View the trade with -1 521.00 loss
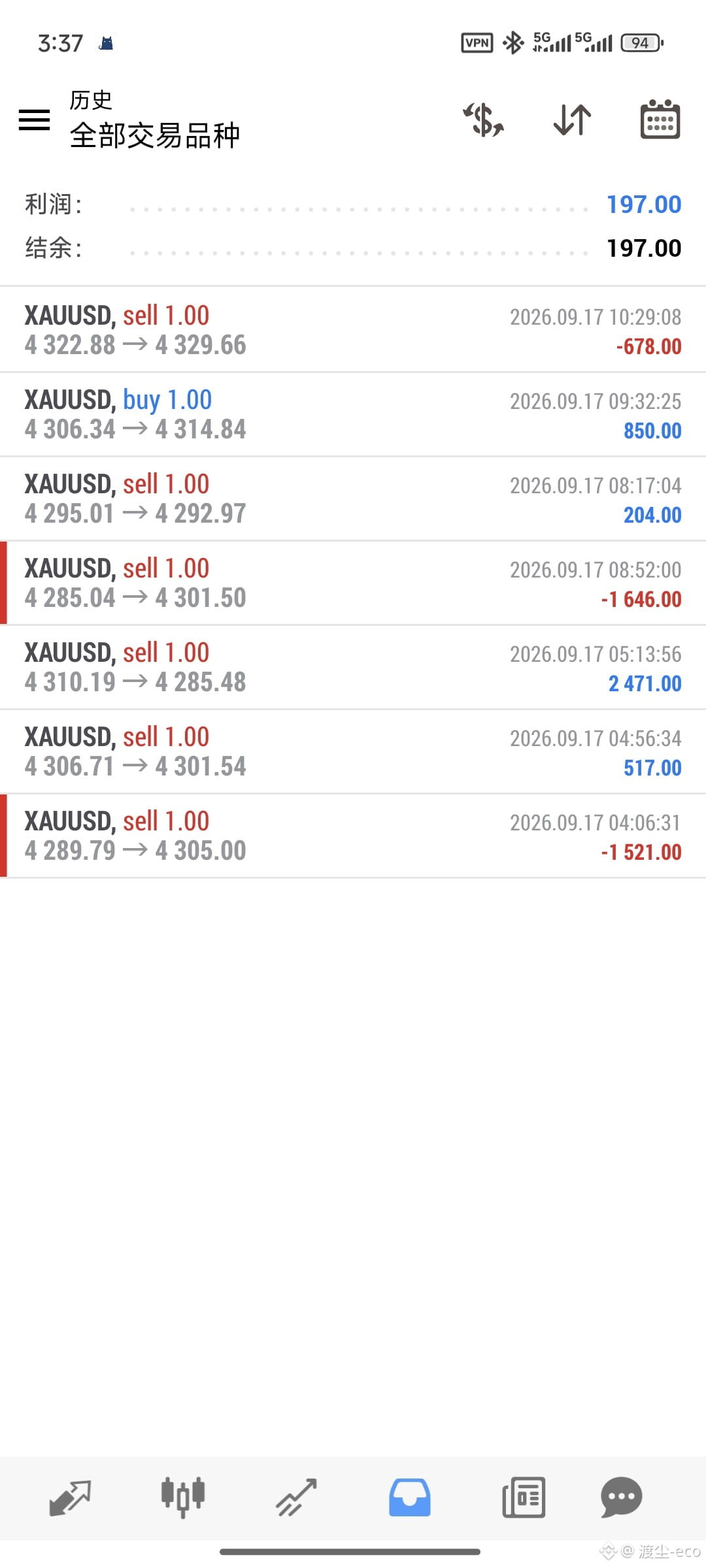Viewport: 706px width, 1568px height. (x=353, y=836)
